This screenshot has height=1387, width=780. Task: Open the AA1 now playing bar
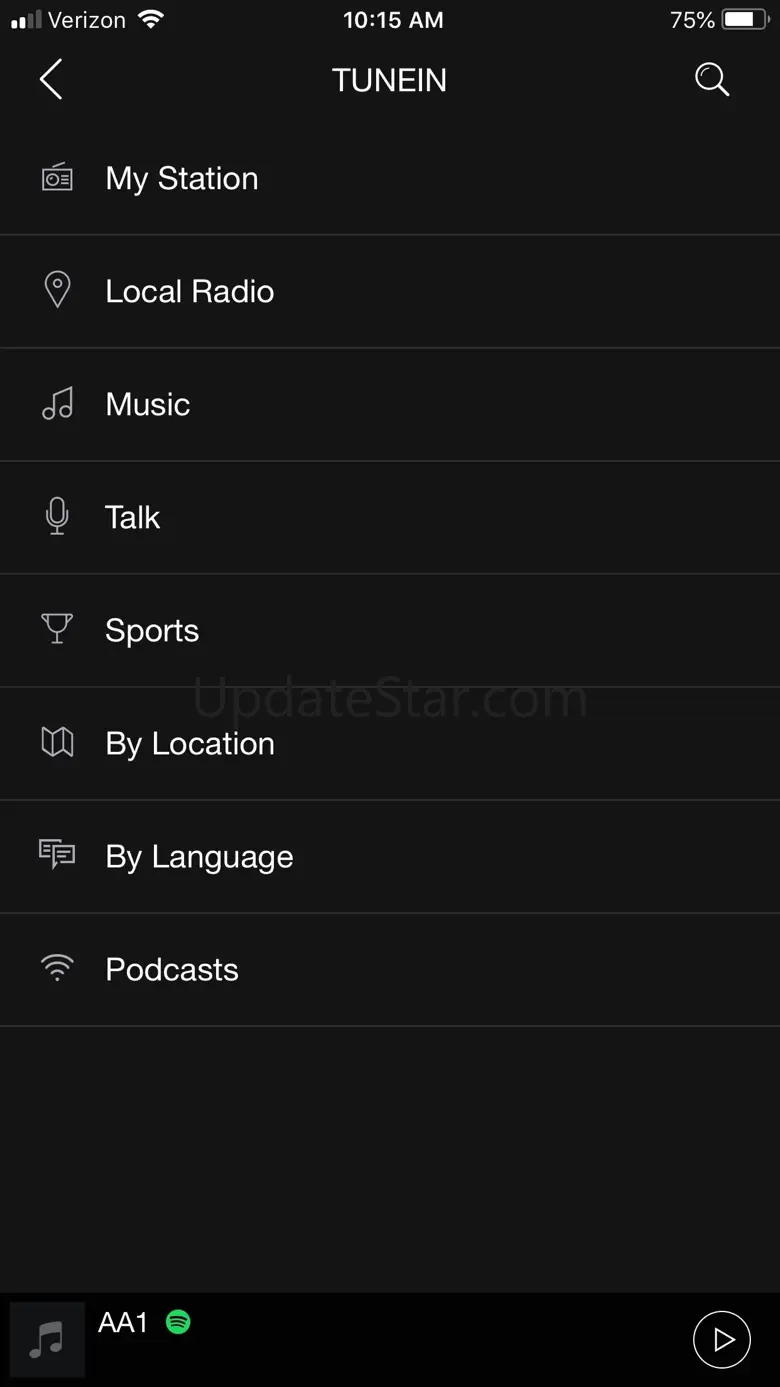350,1339
